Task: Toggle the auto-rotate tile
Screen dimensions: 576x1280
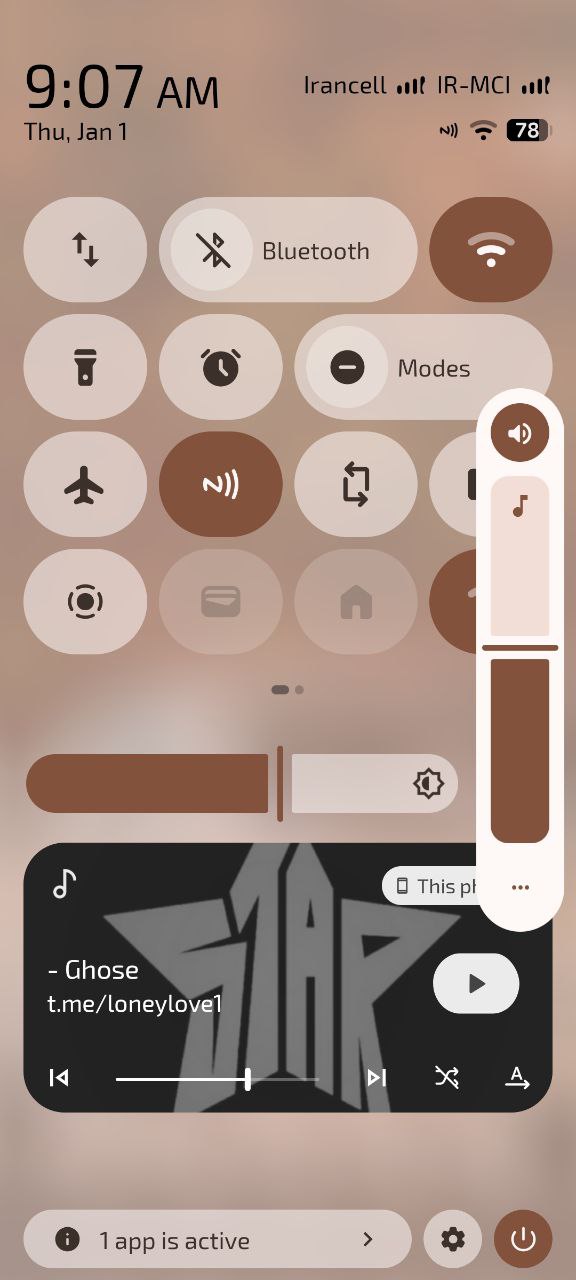Action: [x=355, y=484]
